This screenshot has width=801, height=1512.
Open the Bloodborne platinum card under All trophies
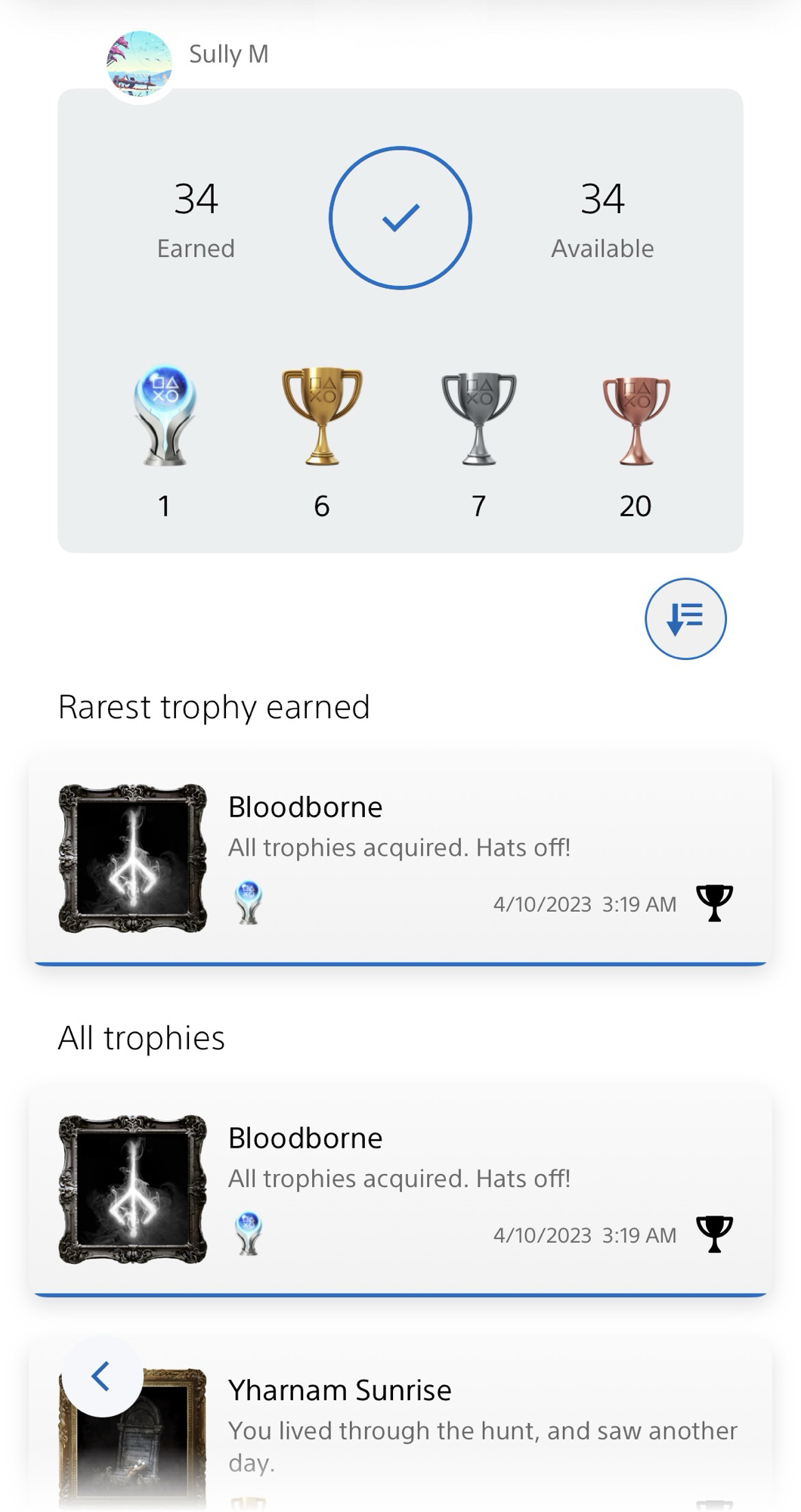coord(400,1190)
